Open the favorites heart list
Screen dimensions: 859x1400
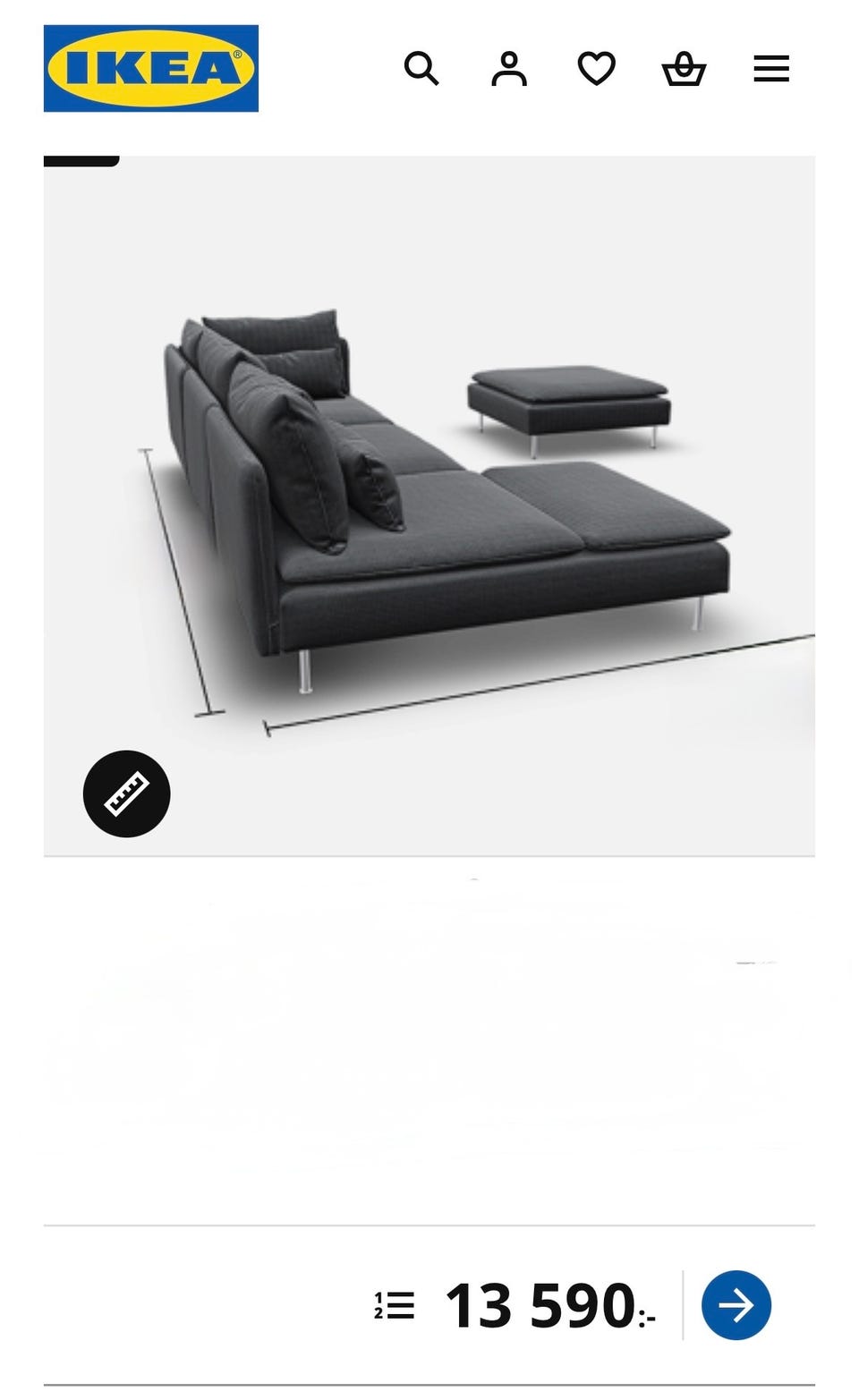point(596,69)
